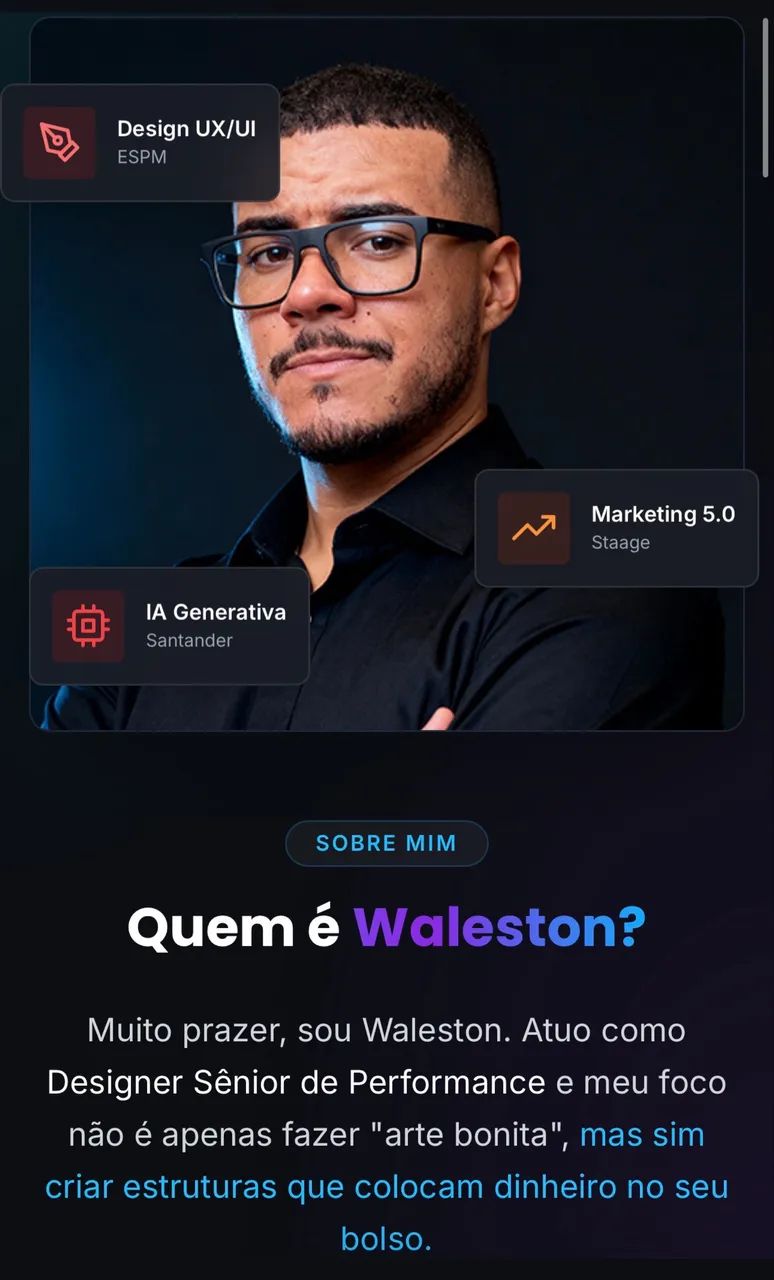Select the heading text "Quem é"
Image resolution: width=774 pixels, height=1280 pixels.
pos(231,928)
